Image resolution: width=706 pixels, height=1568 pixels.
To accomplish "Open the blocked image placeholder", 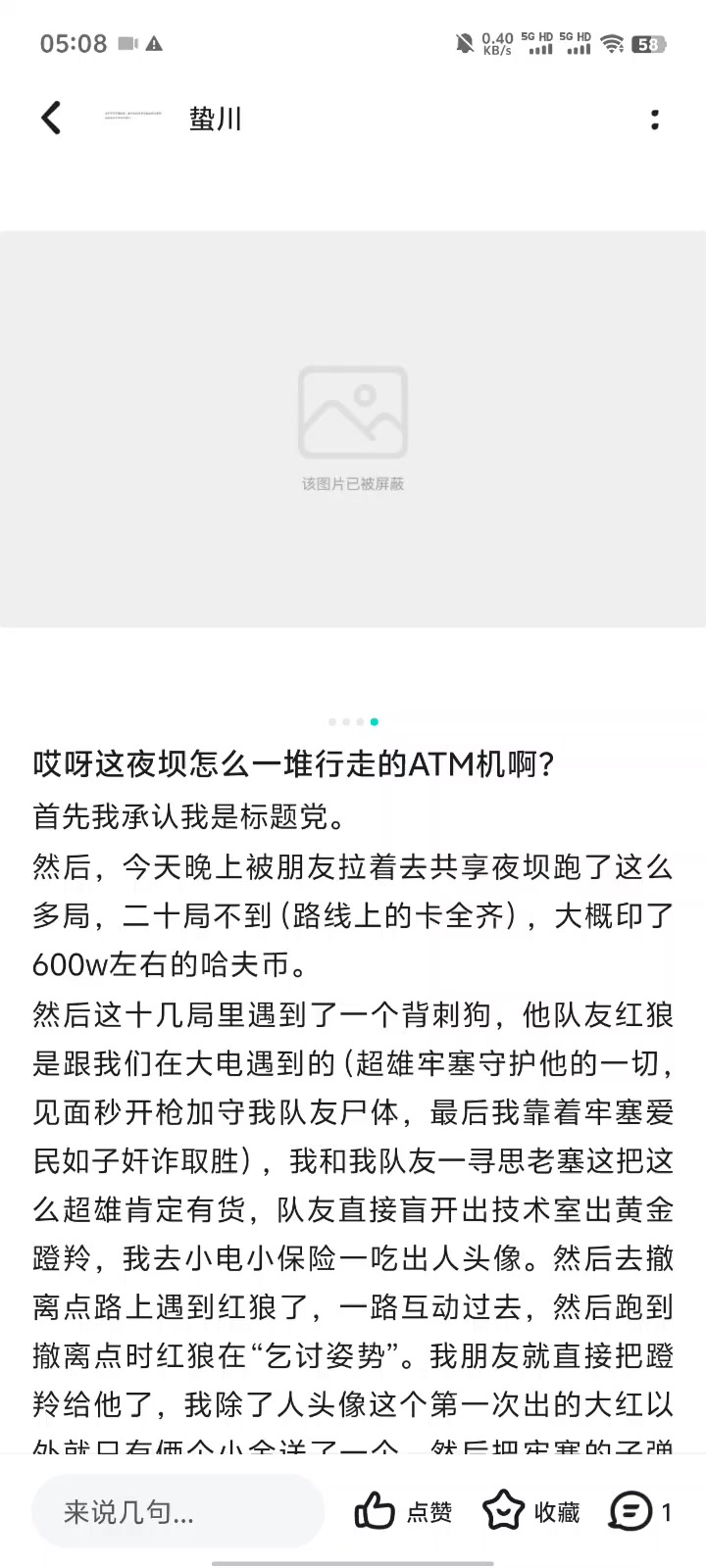I will 353,428.
